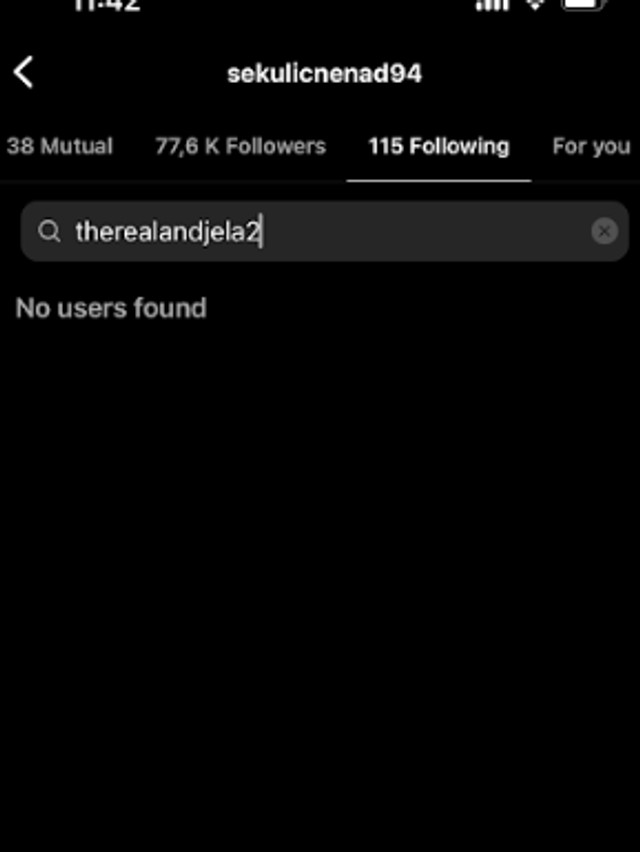
Task: Open the 77,6 K Followers tab
Action: [x=240, y=146]
